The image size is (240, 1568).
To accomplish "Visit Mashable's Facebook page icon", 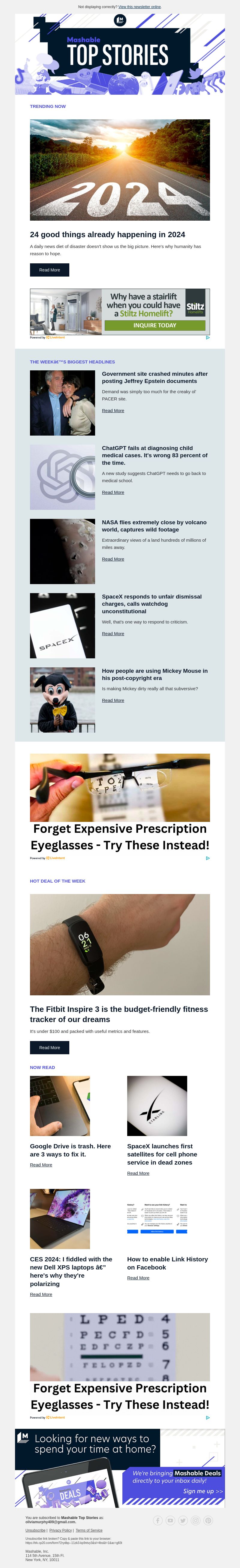I will pyautogui.click(x=157, y=1521).
